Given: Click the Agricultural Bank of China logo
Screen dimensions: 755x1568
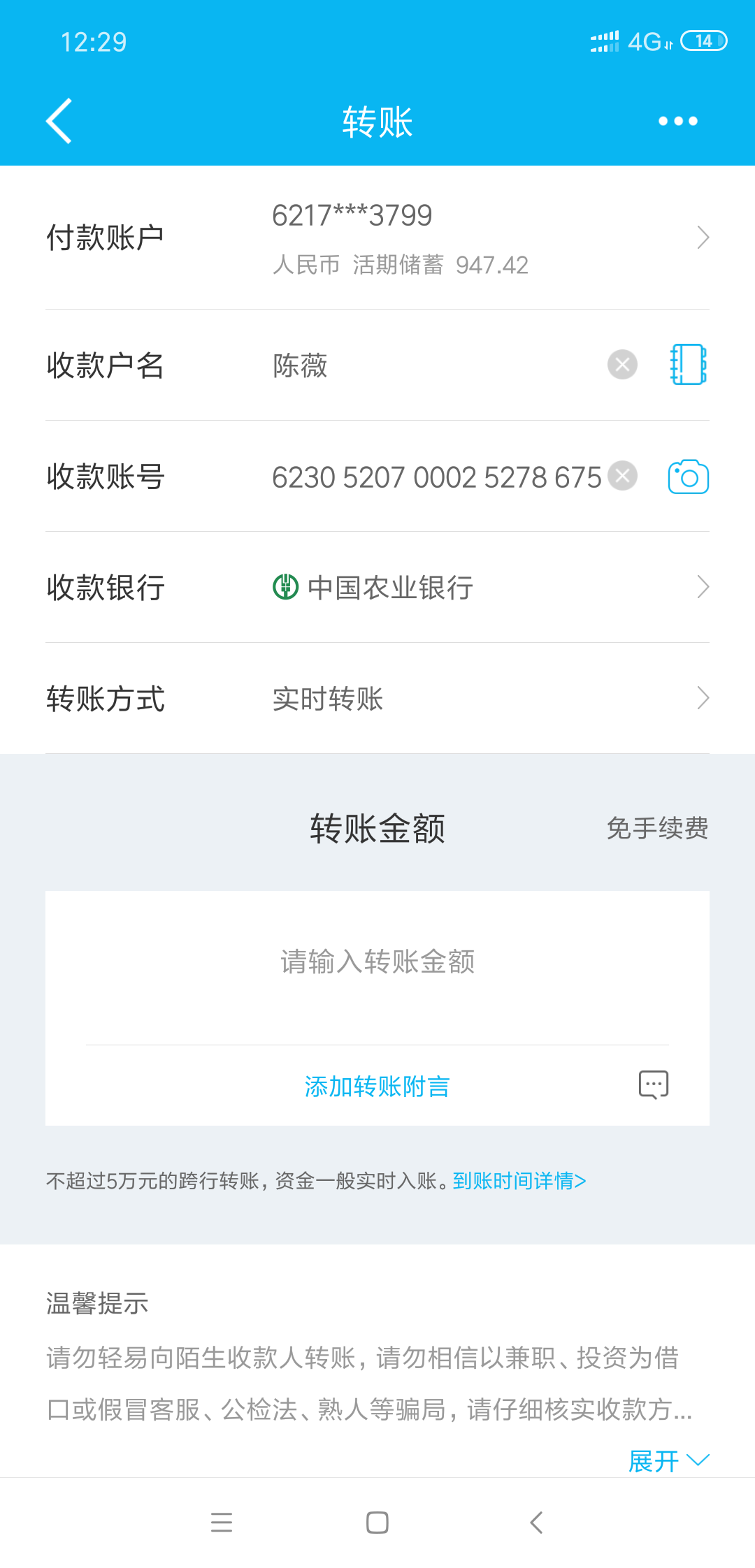Looking at the screenshot, I should pos(286,588).
